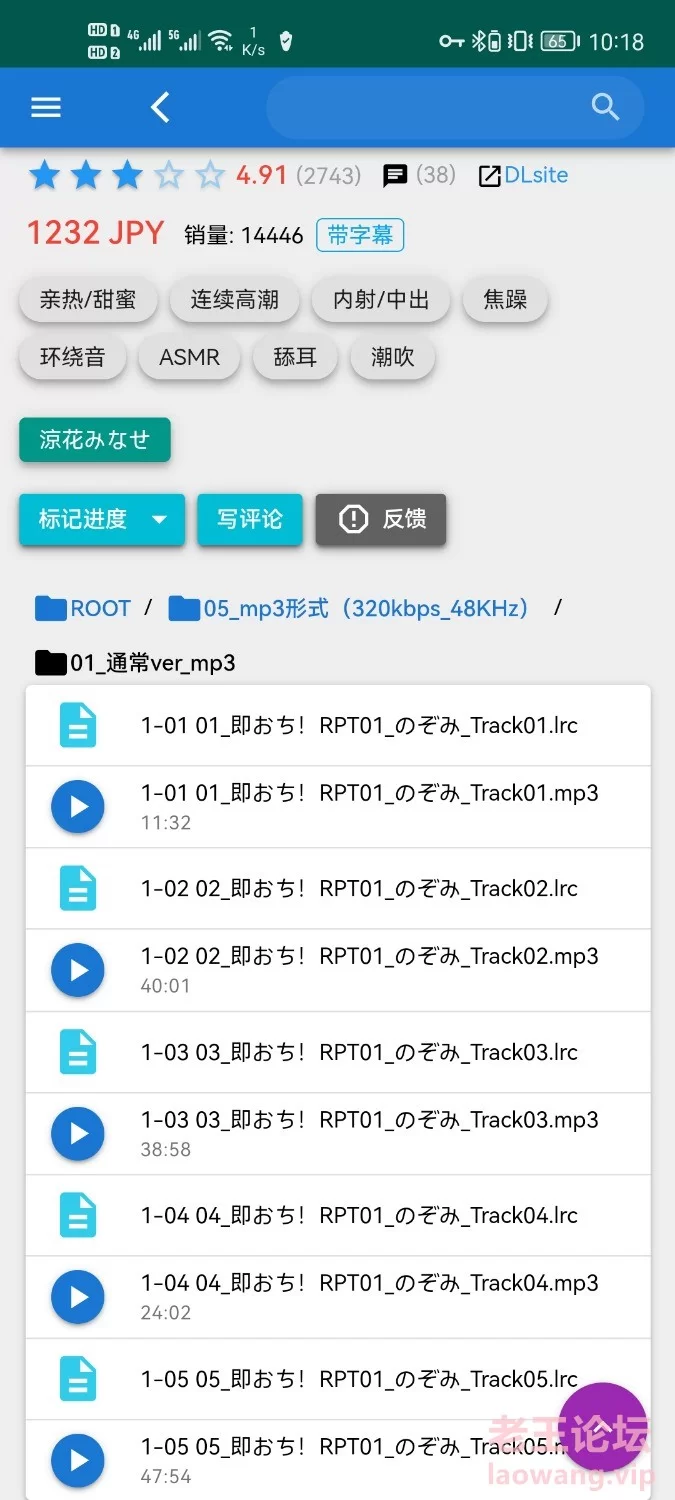The image size is (675, 1500).
Task: Tap the search field in the app bar
Action: click(455, 107)
